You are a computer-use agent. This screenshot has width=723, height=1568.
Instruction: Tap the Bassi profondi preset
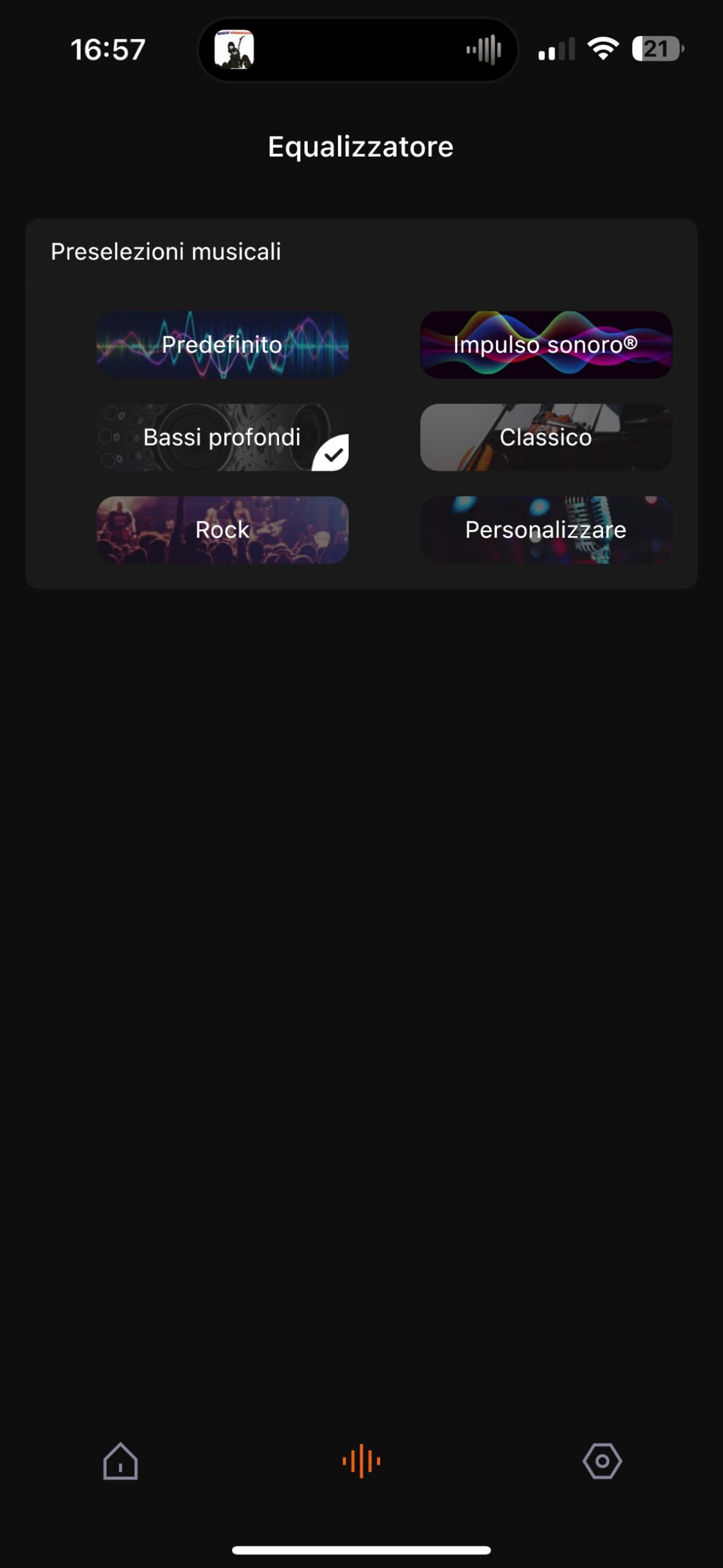(x=222, y=437)
